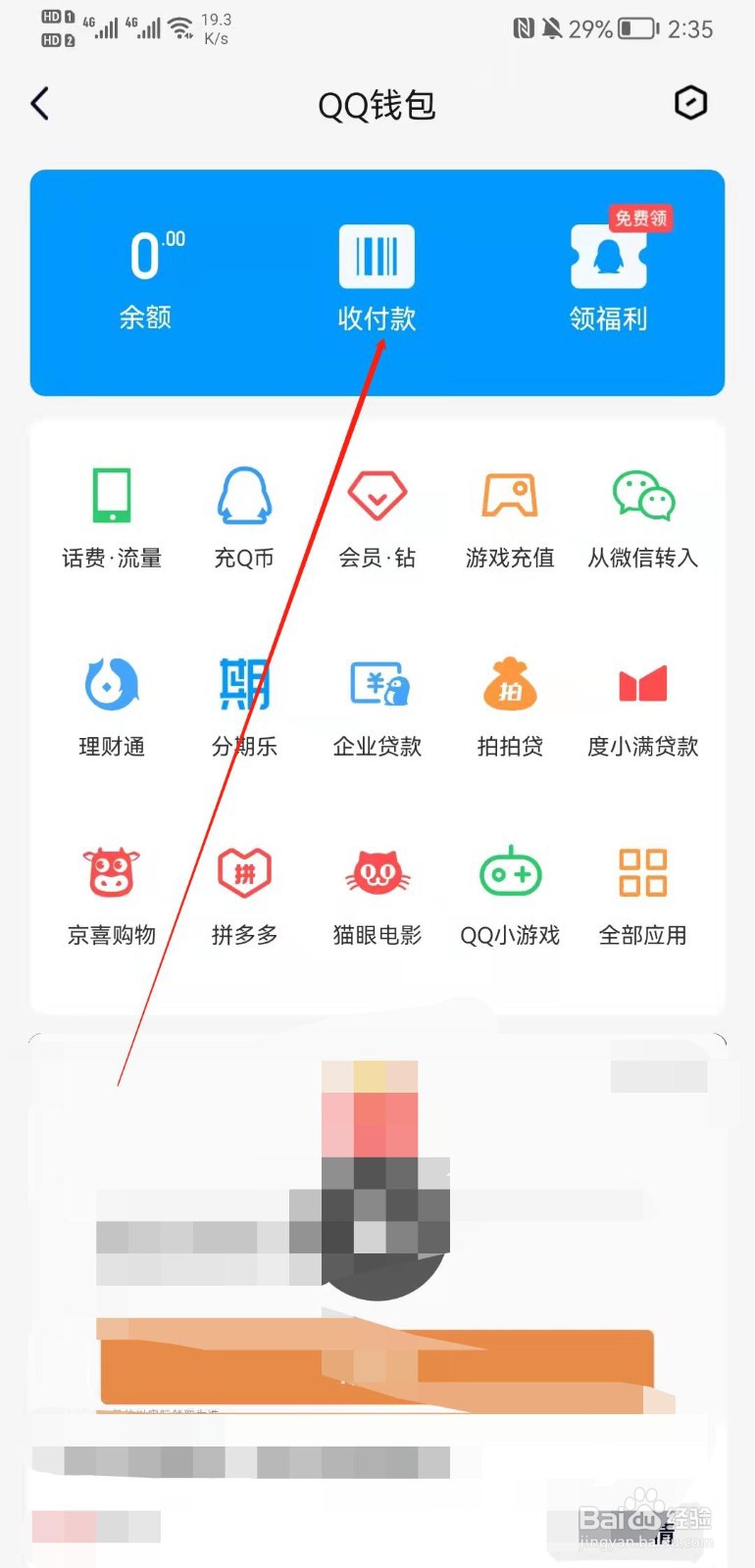
Task: Launch QQ小游戏 mini games
Action: point(509,890)
